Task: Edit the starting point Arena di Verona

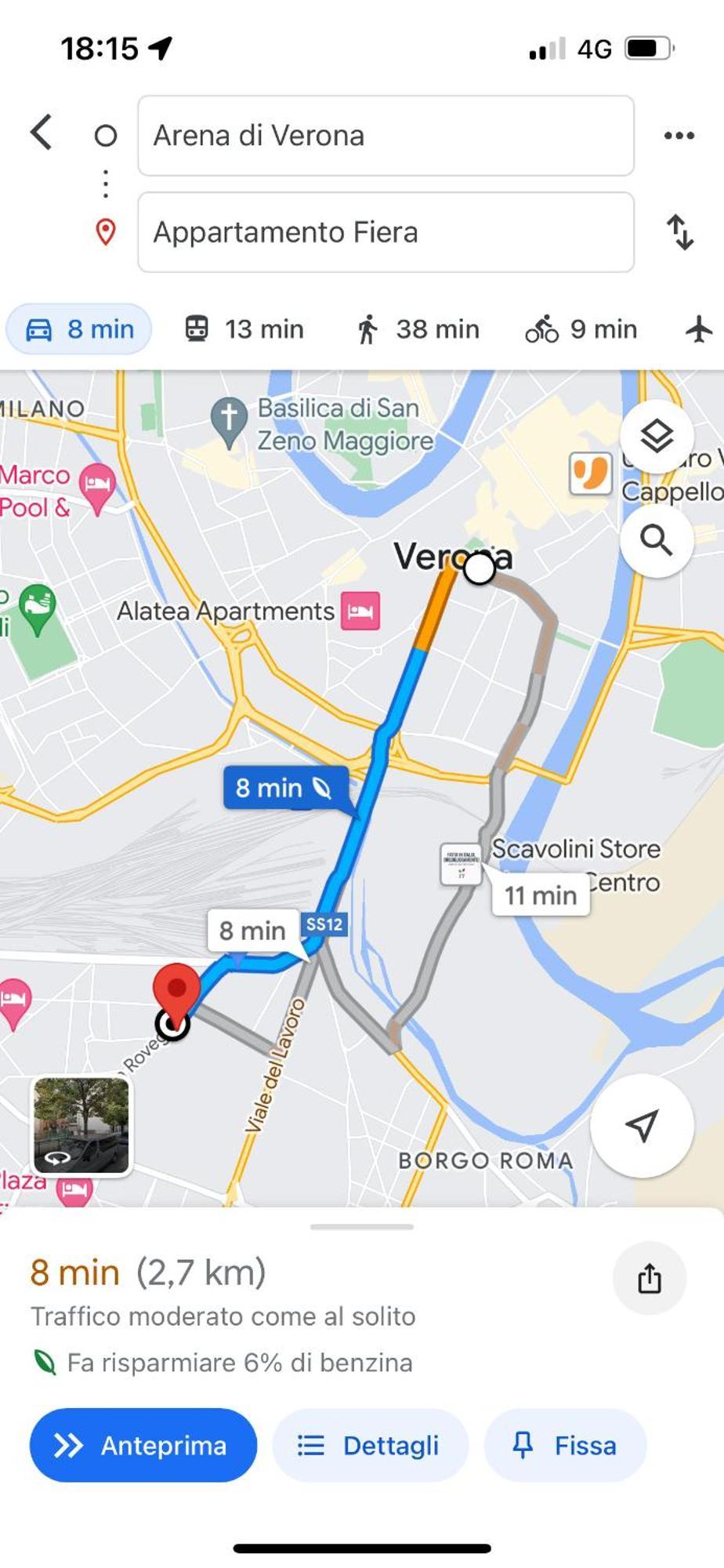Action: [386, 136]
